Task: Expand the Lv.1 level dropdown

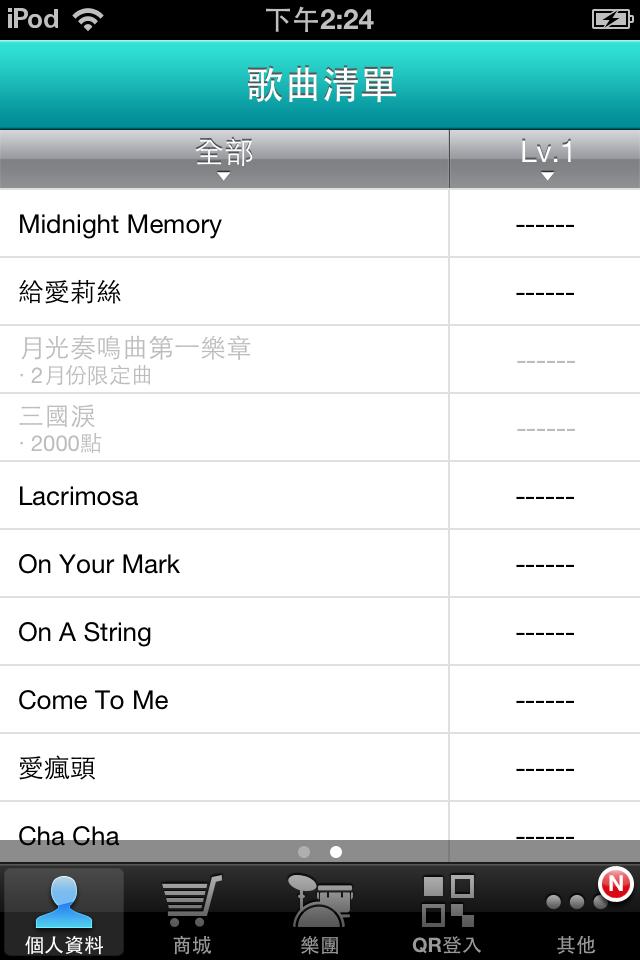Action: (x=546, y=159)
